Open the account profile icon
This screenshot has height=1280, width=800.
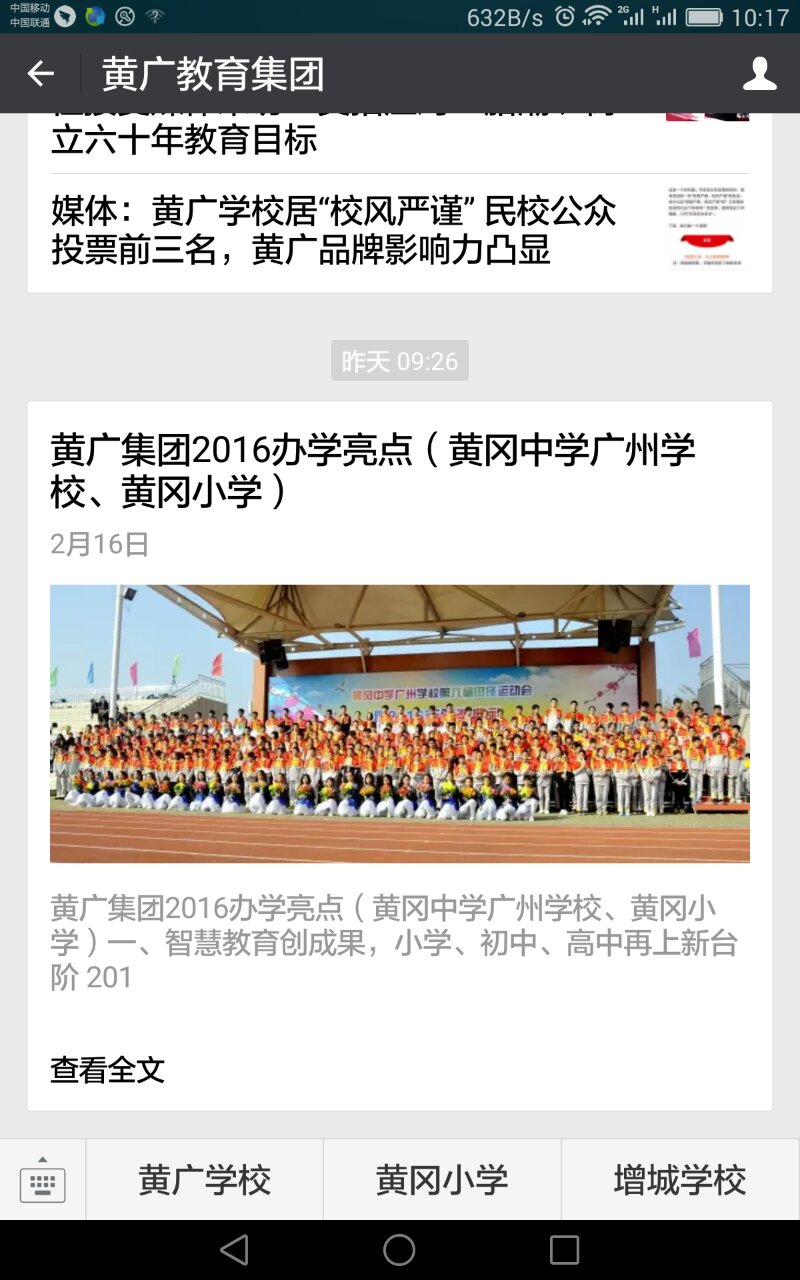coord(759,74)
